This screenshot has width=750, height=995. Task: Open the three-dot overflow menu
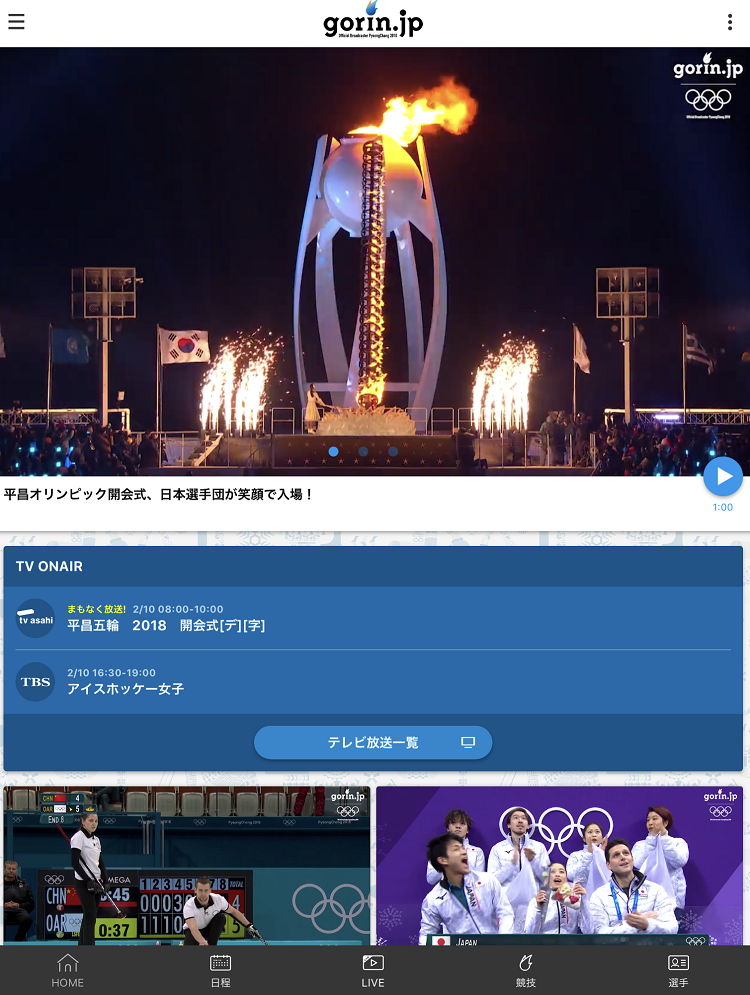click(730, 23)
